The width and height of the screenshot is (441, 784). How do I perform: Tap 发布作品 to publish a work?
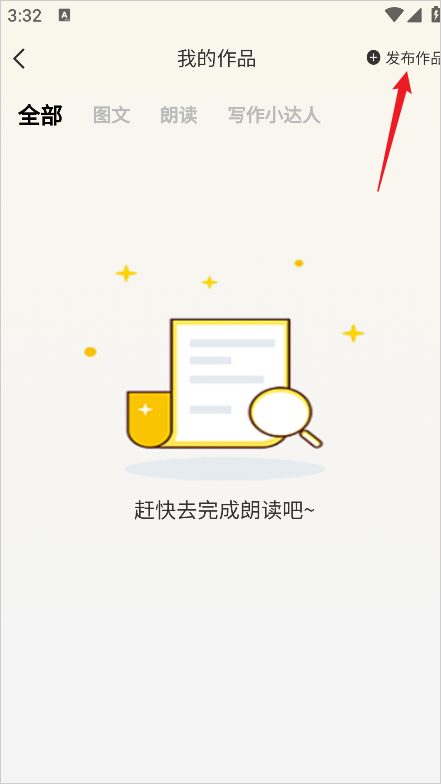pyautogui.click(x=404, y=58)
